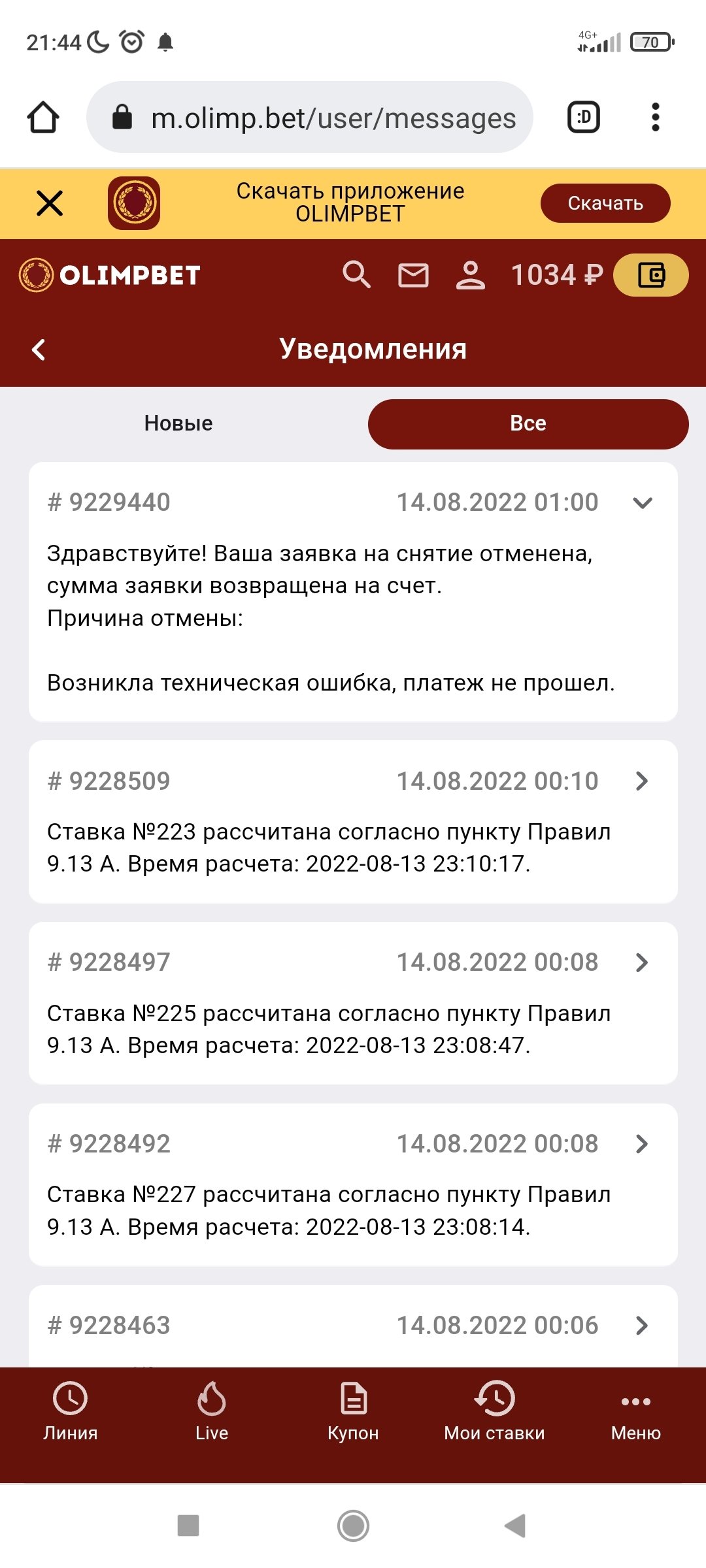The height and width of the screenshot is (1568, 706).
Task: View Мои ставки history
Action: click(x=494, y=1411)
